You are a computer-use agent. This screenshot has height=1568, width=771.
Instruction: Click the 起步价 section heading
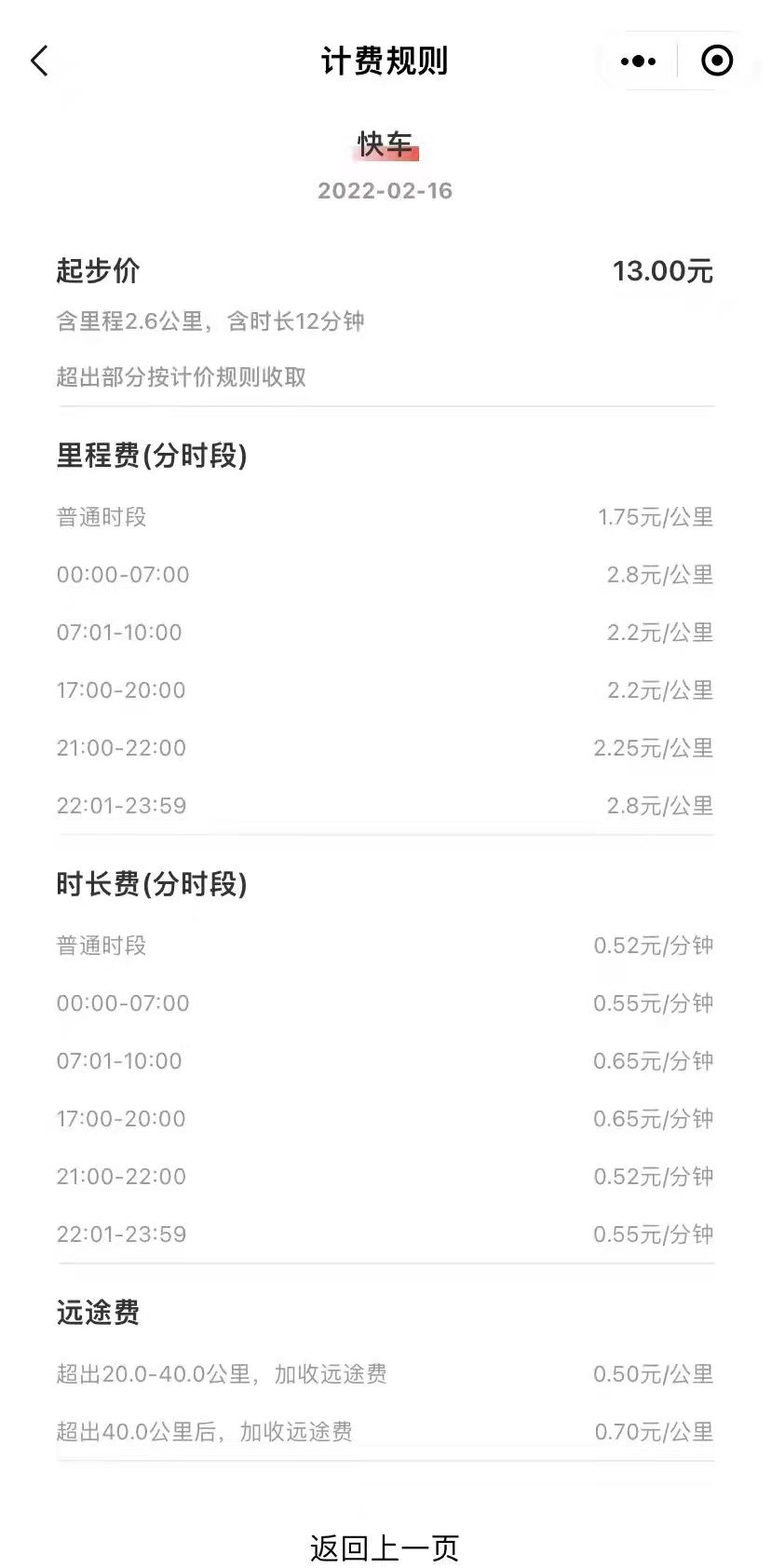point(96,271)
